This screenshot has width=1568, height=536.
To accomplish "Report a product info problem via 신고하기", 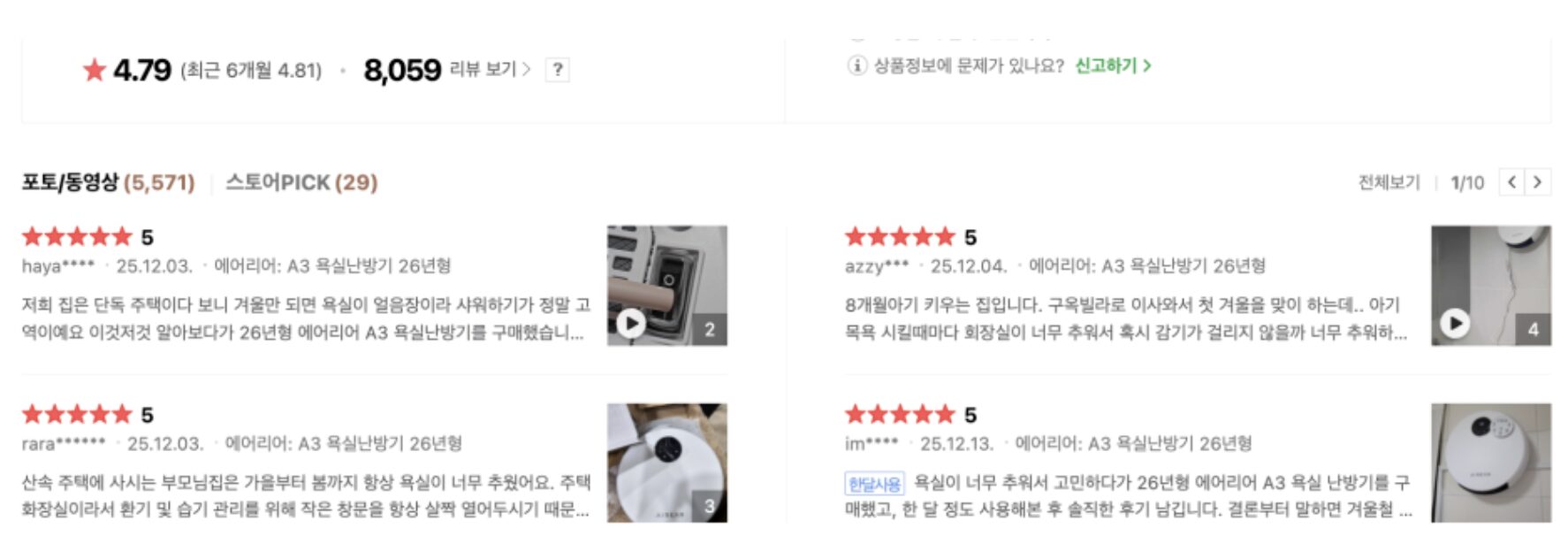I will coord(1112,65).
